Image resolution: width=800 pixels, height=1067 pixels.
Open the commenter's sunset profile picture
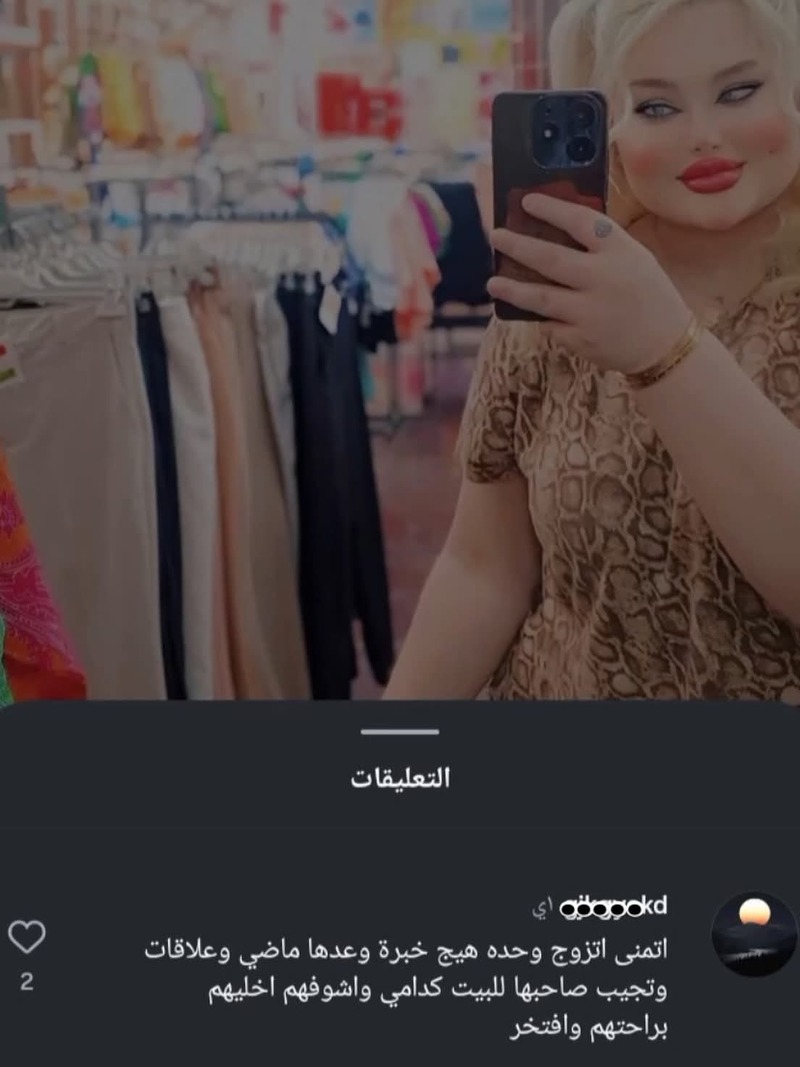pyautogui.click(x=754, y=934)
